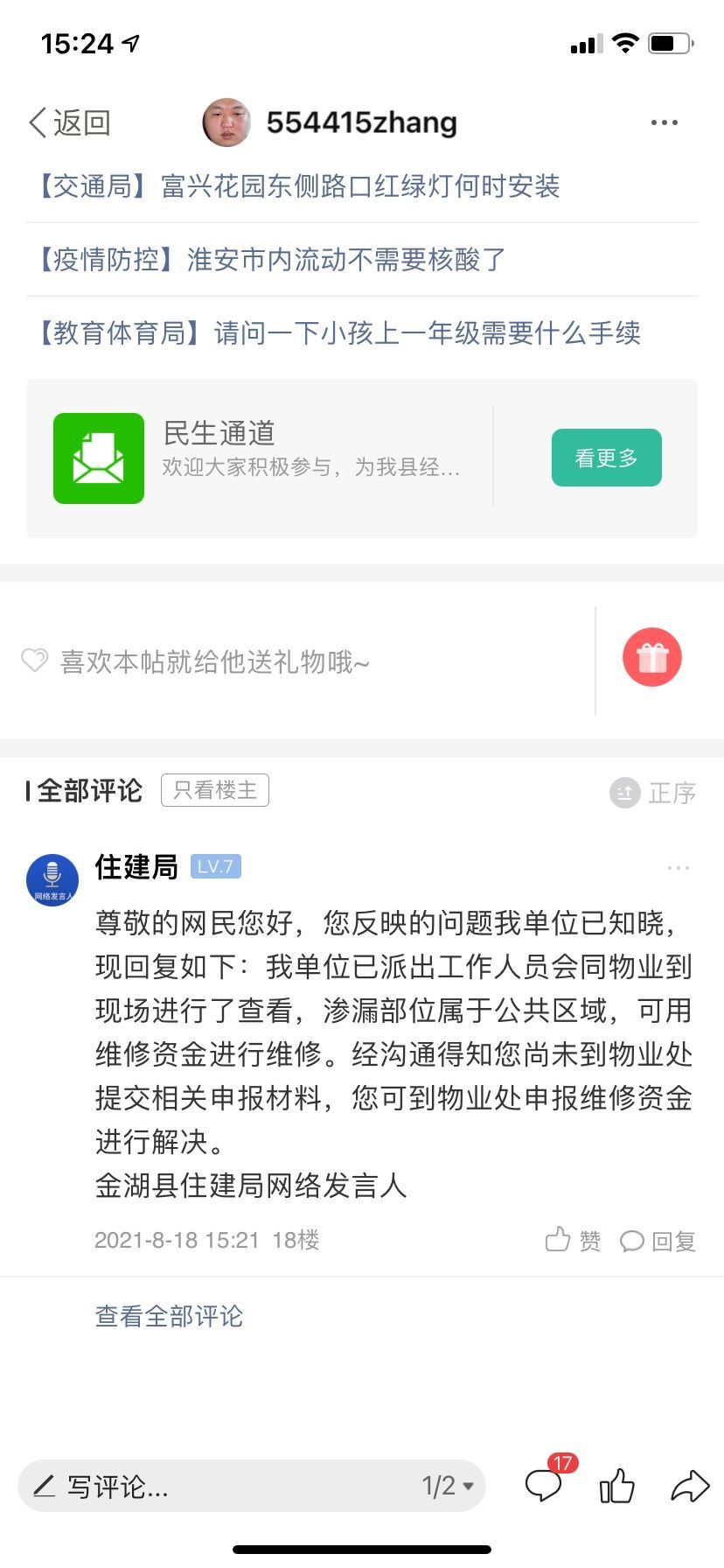The image size is (724, 1568).
Task: Open the 1/2 page selector
Action: point(448,1486)
